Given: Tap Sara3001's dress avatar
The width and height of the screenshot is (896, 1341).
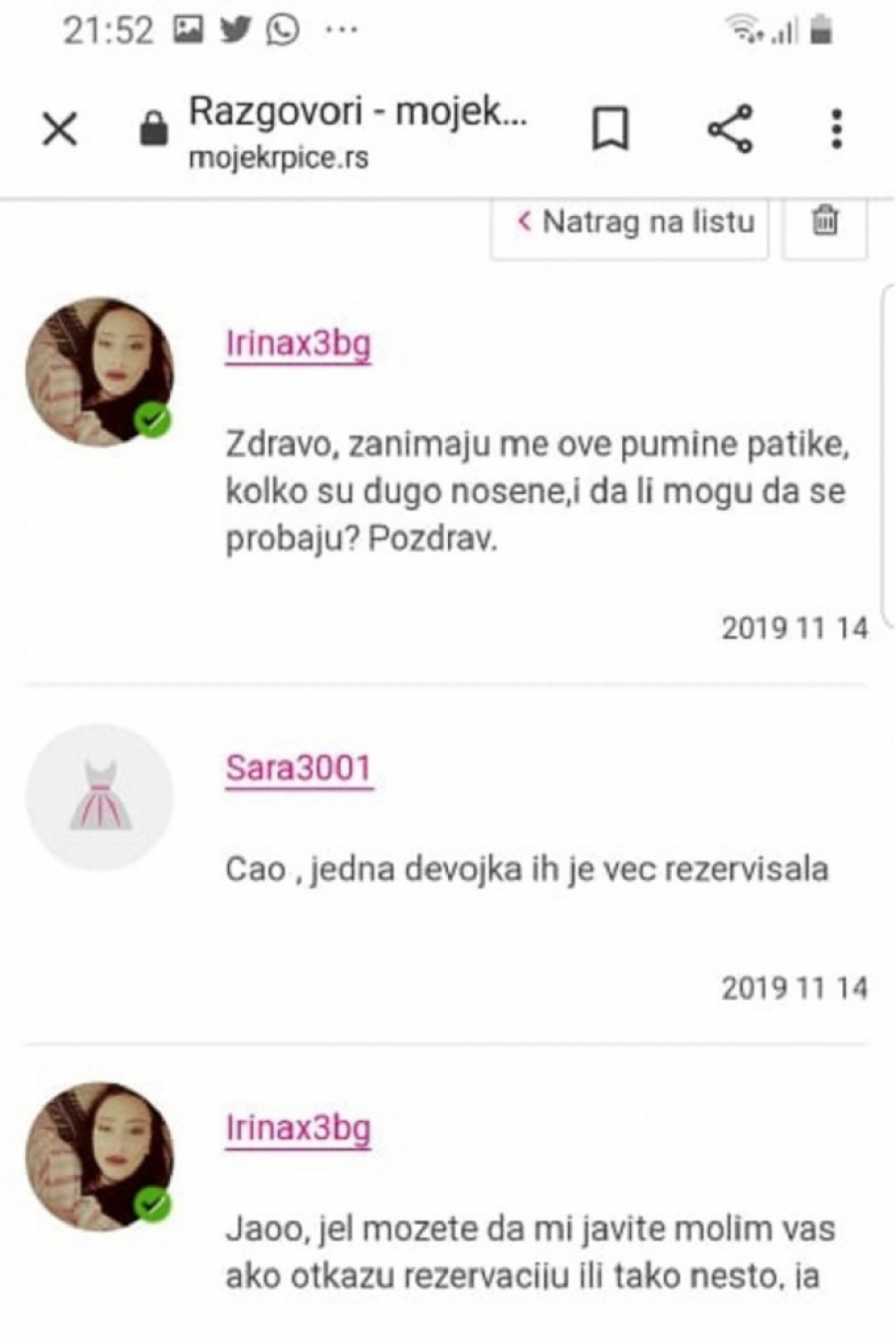Looking at the screenshot, I should click(x=100, y=797).
